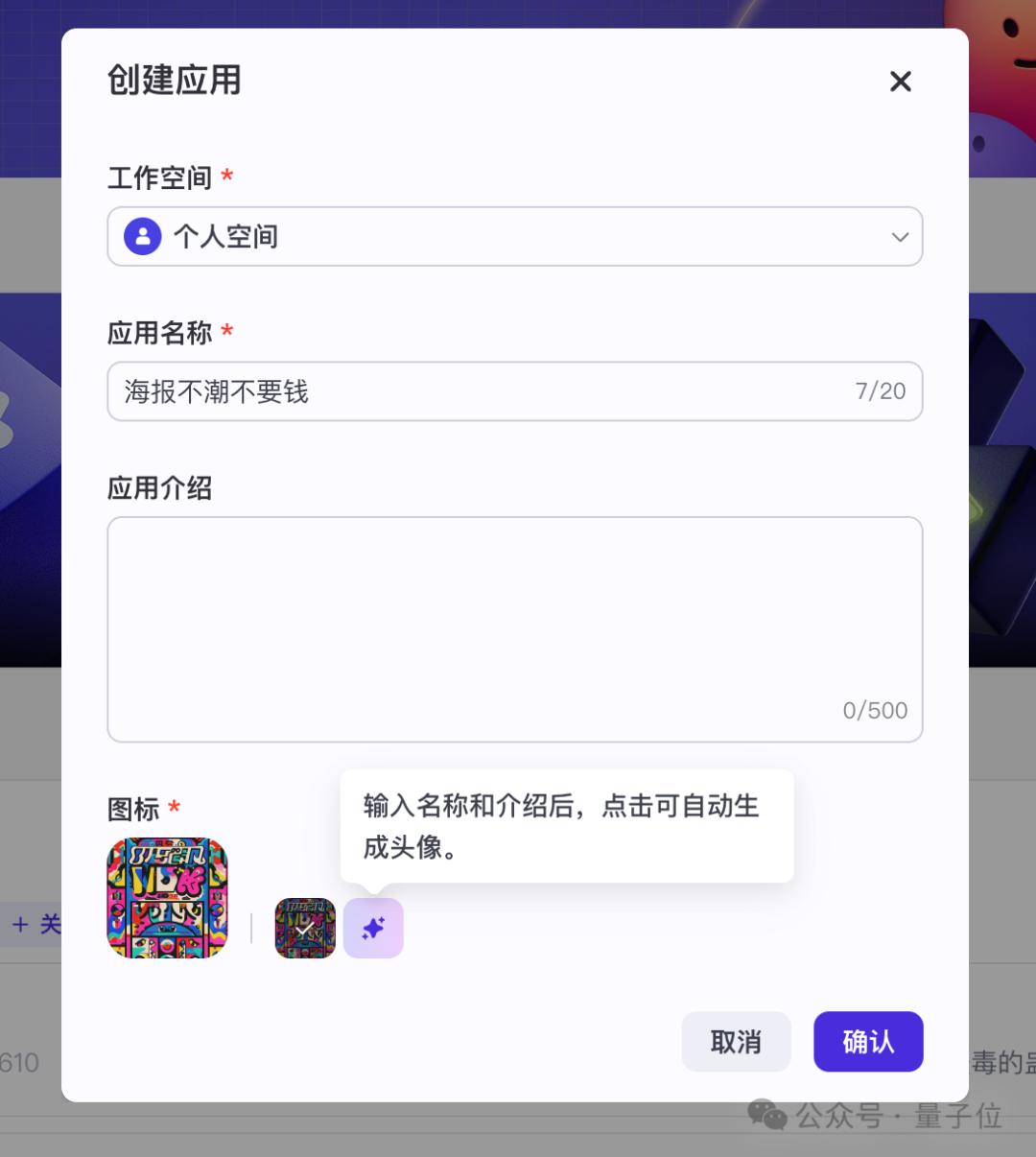Image resolution: width=1036 pixels, height=1157 pixels.
Task: Click the 应用名称 input containing 海报不潮不要钱
Action: point(432,390)
